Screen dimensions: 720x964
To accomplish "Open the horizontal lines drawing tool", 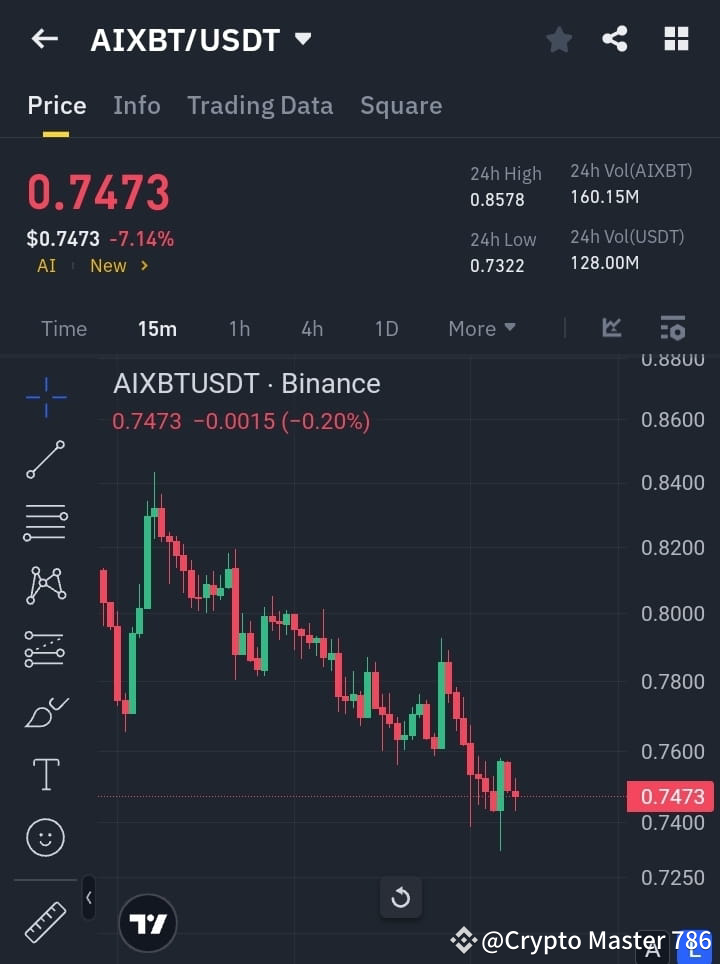I will click(45, 523).
